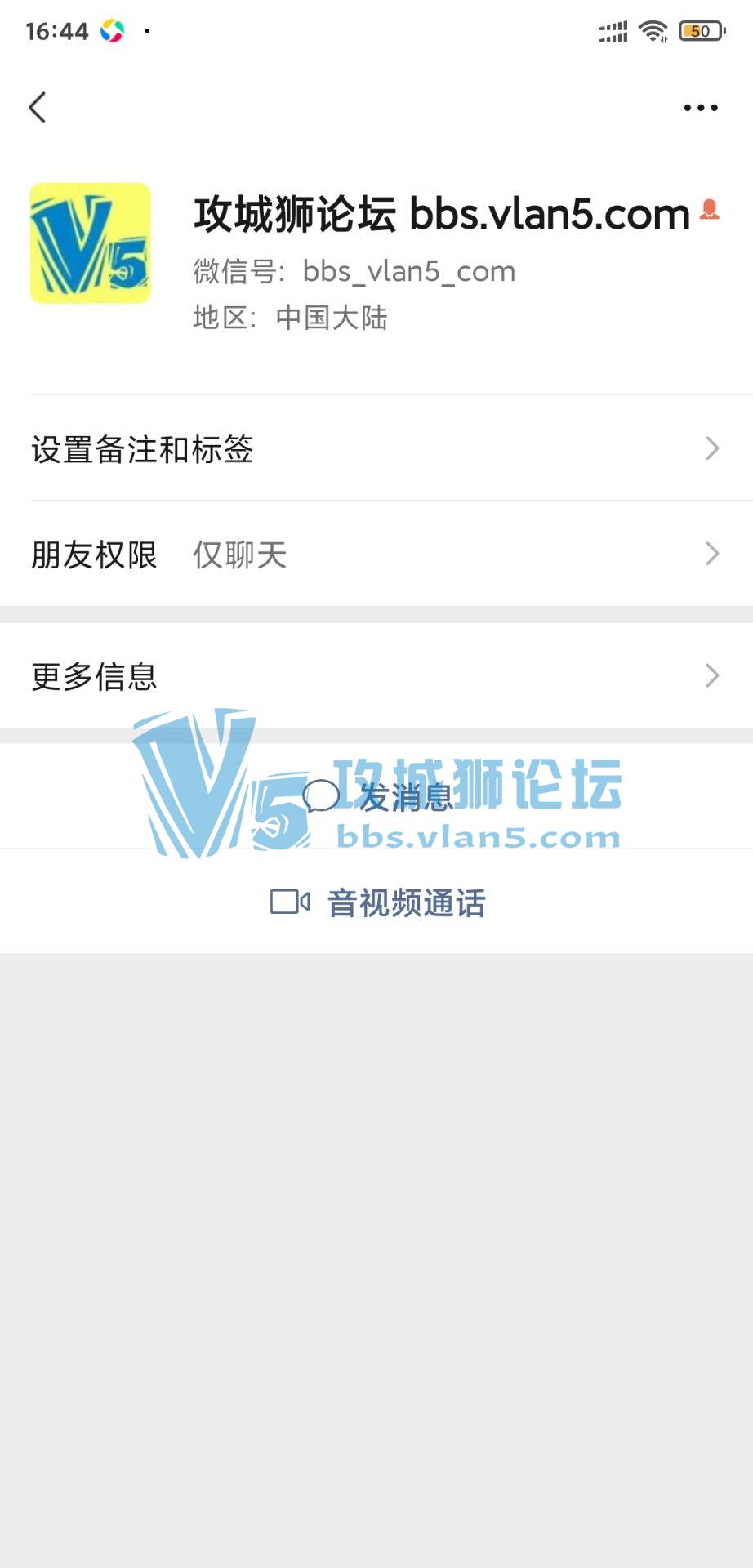Screen dimensions: 753x1568
Task: Open 朋友权限 privacy settings
Action: [376, 555]
